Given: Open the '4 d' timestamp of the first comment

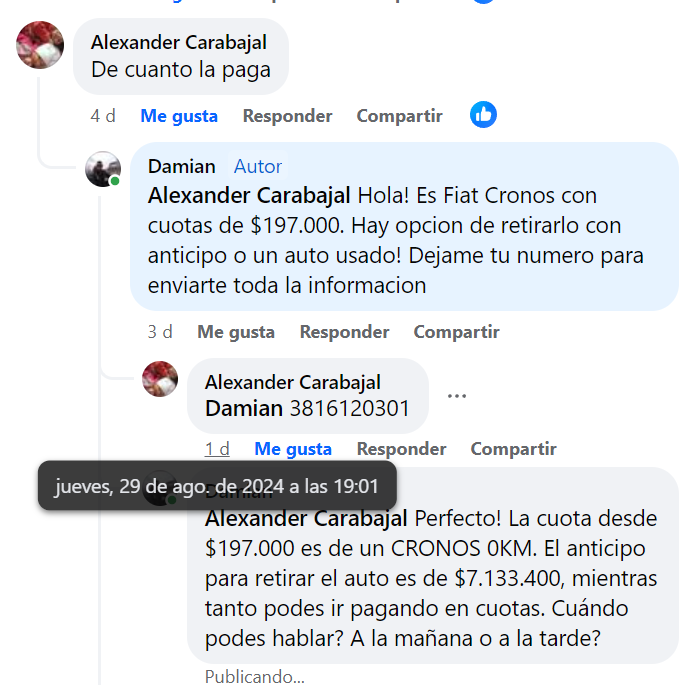Looking at the screenshot, I should (103, 116).
